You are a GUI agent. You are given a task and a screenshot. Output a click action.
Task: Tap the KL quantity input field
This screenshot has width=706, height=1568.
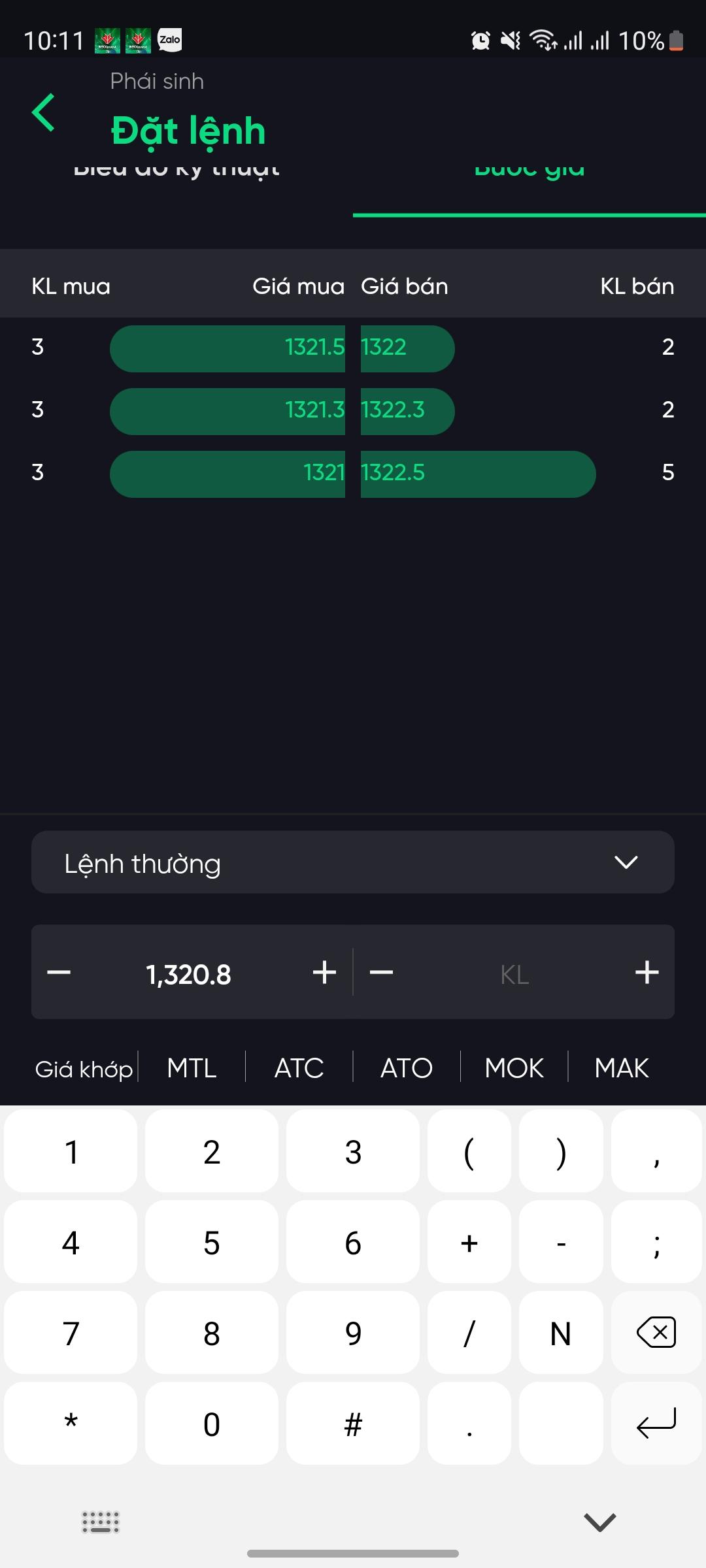coord(514,972)
